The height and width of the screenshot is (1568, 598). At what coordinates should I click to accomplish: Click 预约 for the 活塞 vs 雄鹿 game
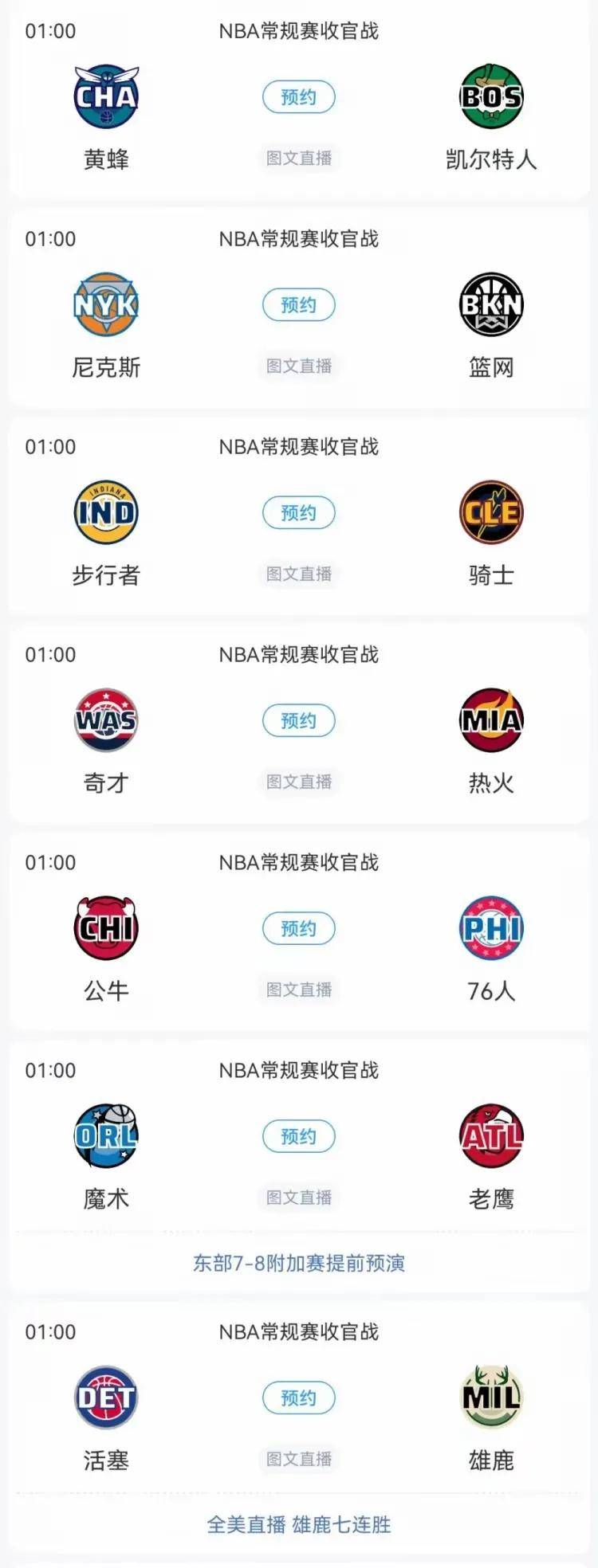298,1397
